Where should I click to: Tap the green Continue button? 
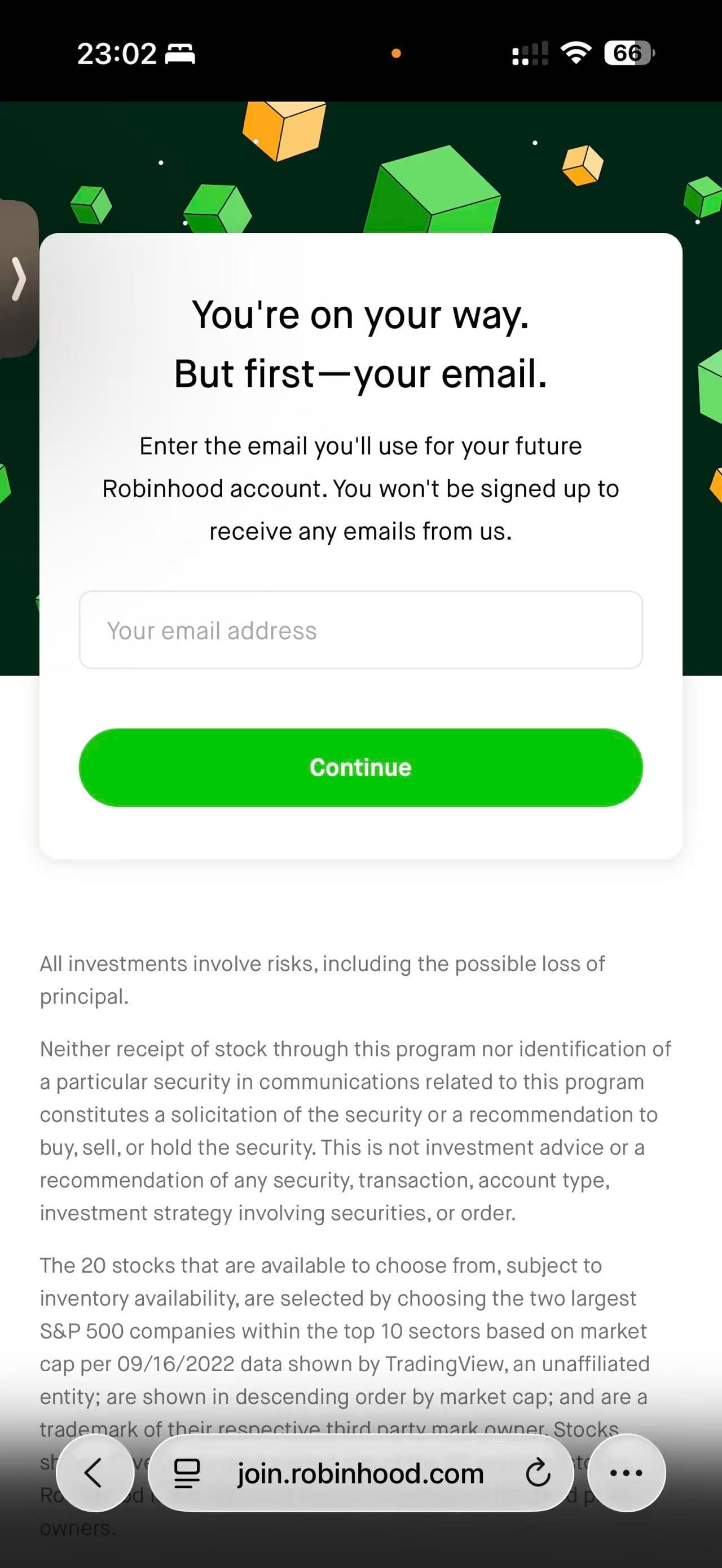coord(360,767)
